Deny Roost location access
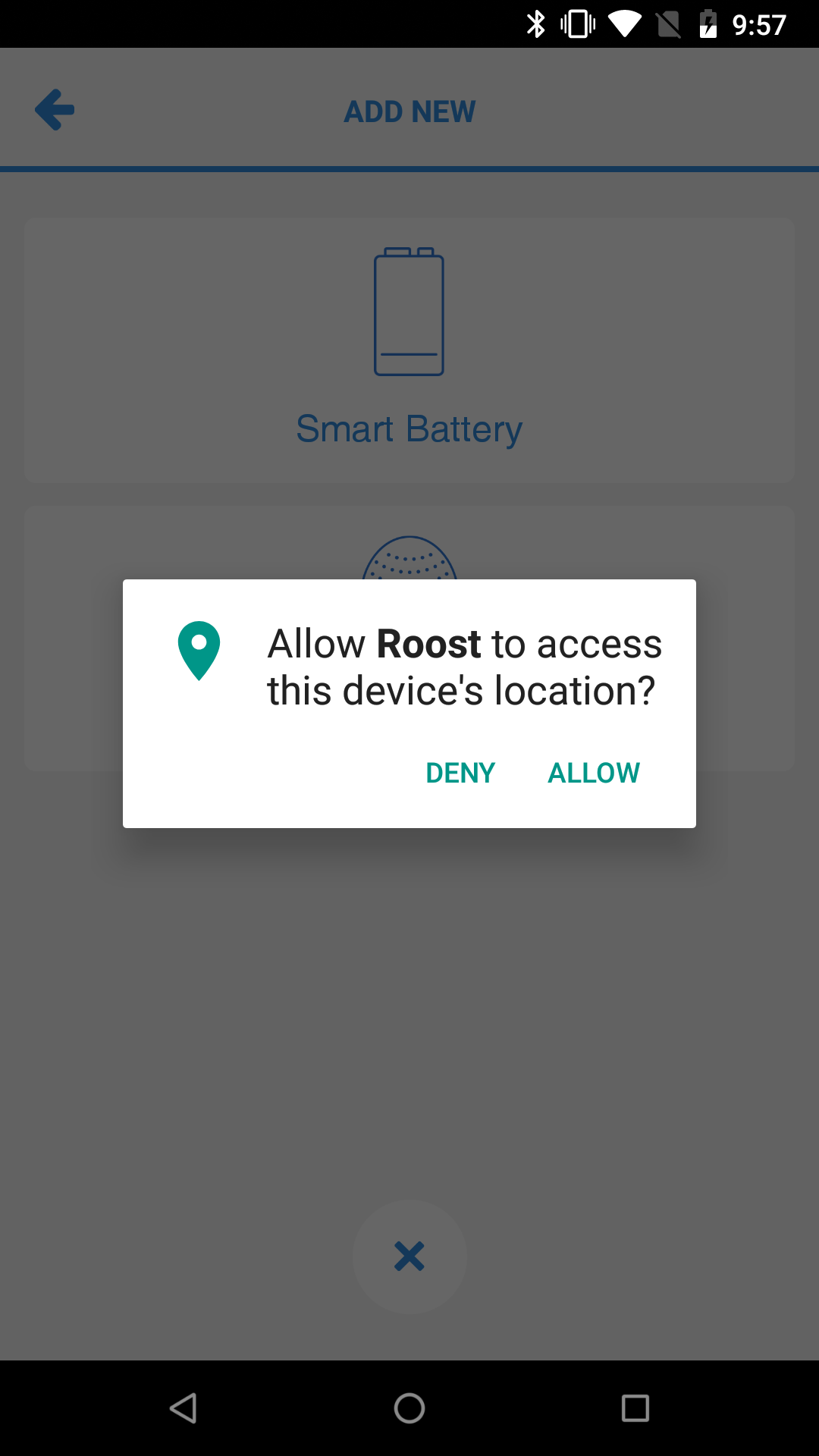 click(460, 773)
